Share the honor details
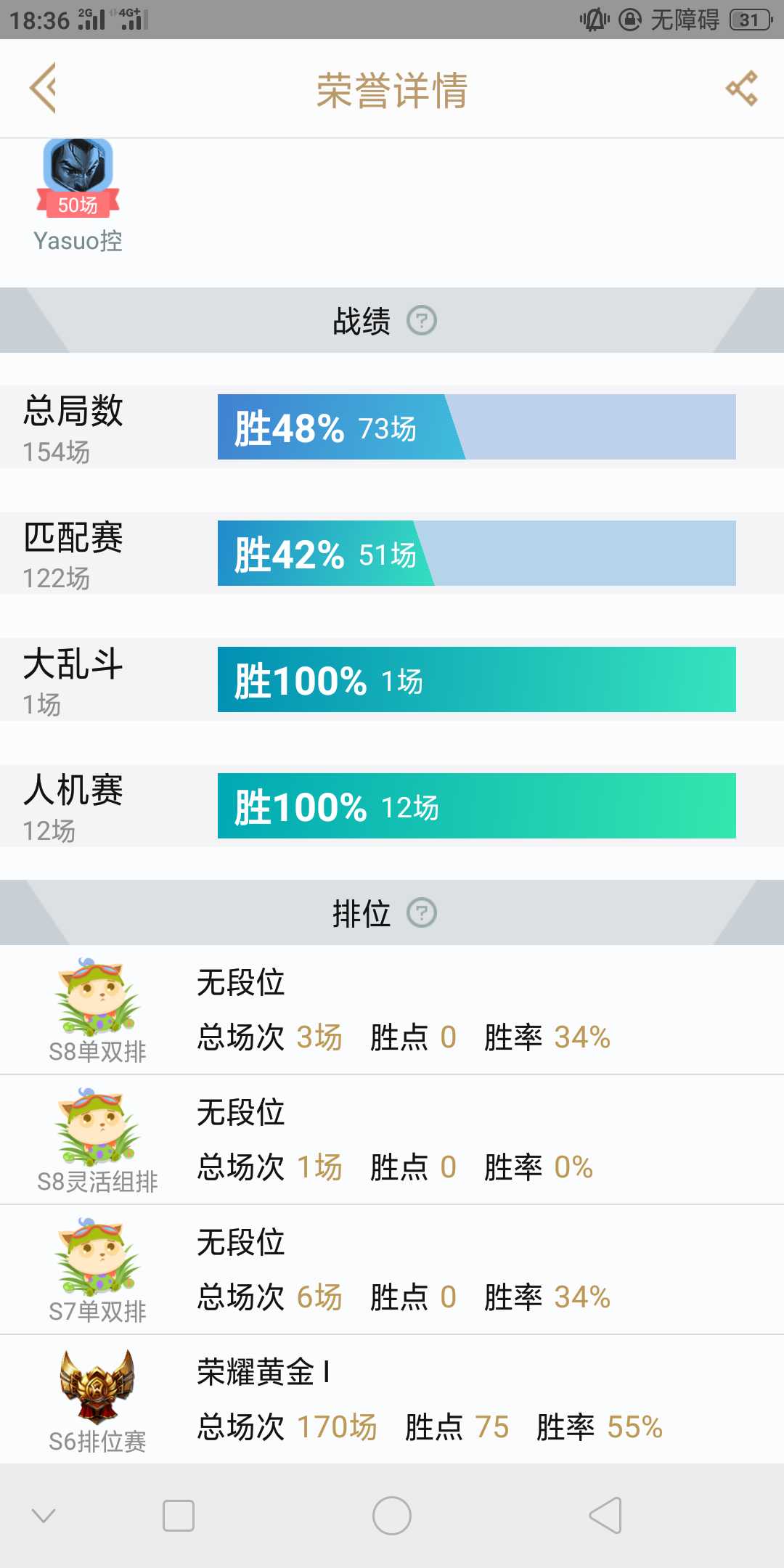 point(741,89)
